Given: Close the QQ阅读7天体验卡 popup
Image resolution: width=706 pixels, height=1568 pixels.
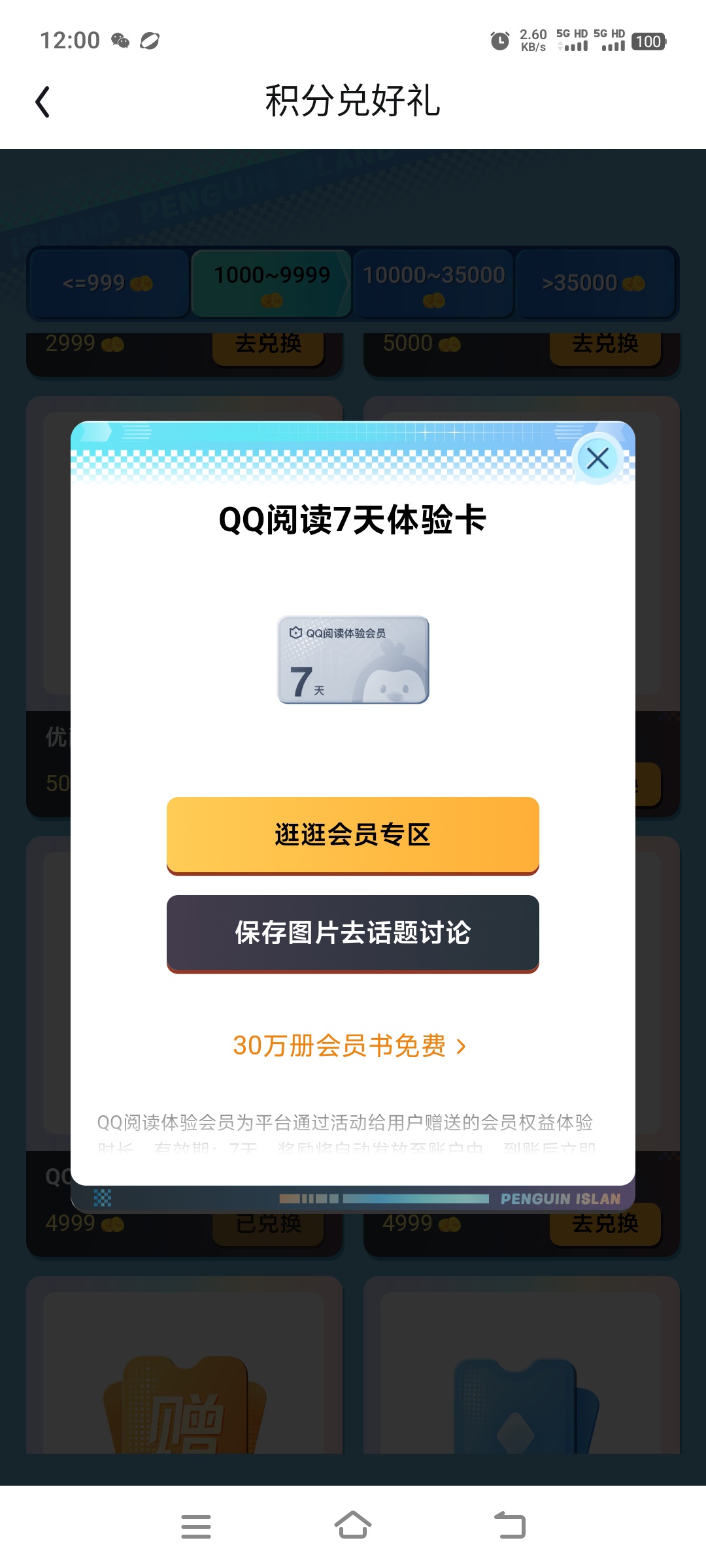Looking at the screenshot, I should point(597,458).
